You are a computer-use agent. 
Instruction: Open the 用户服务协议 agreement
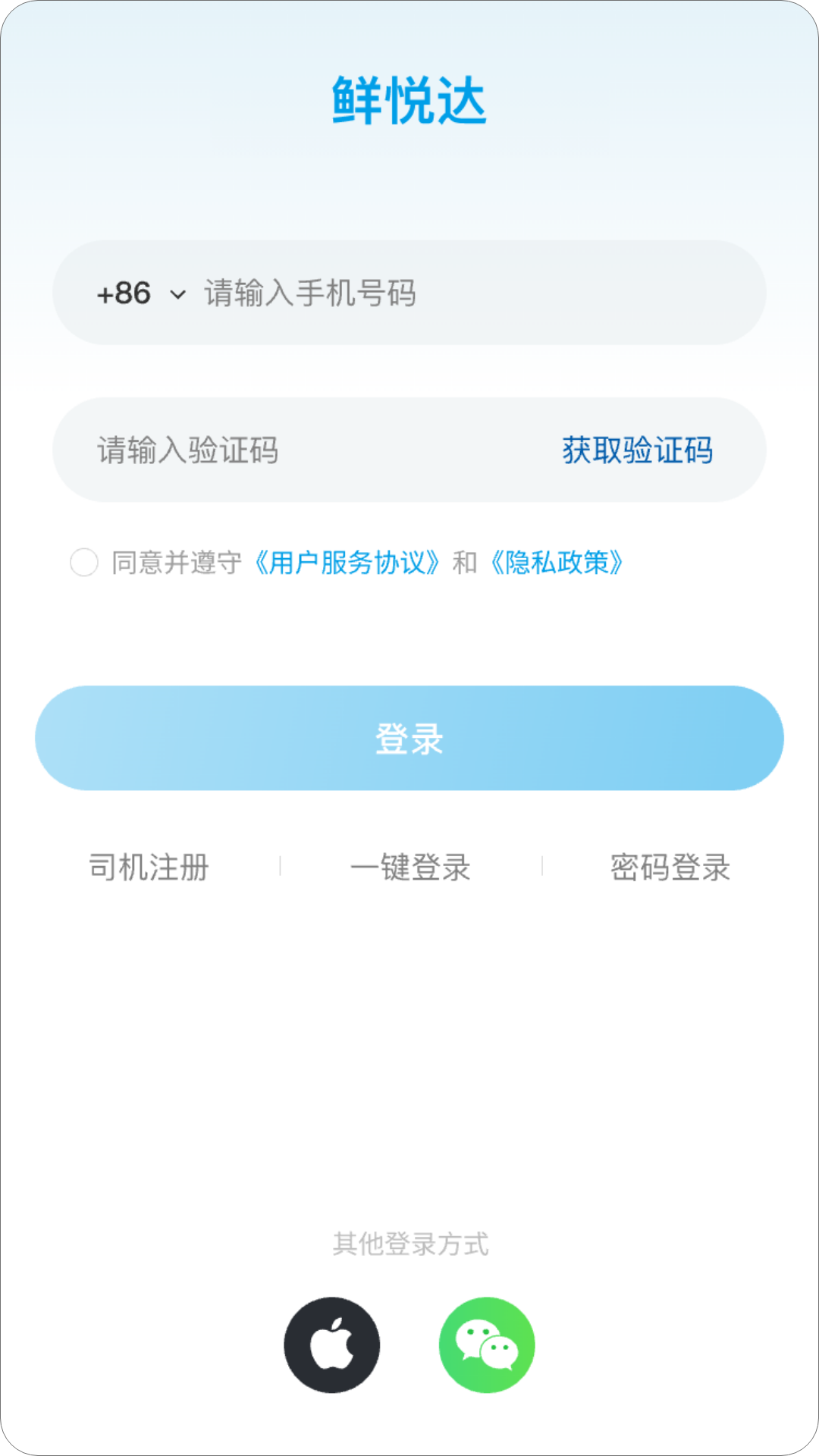[x=347, y=563]
